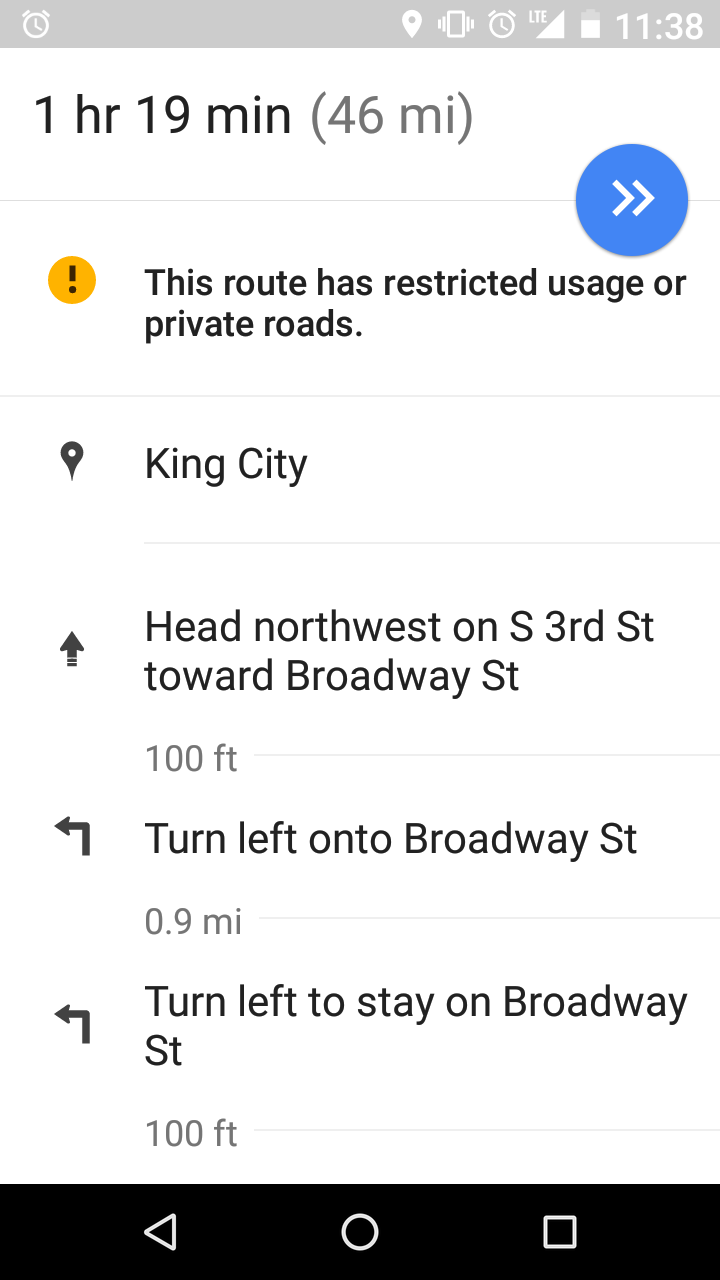
Task: Open the King City starting point
Action: coord(360,463)
